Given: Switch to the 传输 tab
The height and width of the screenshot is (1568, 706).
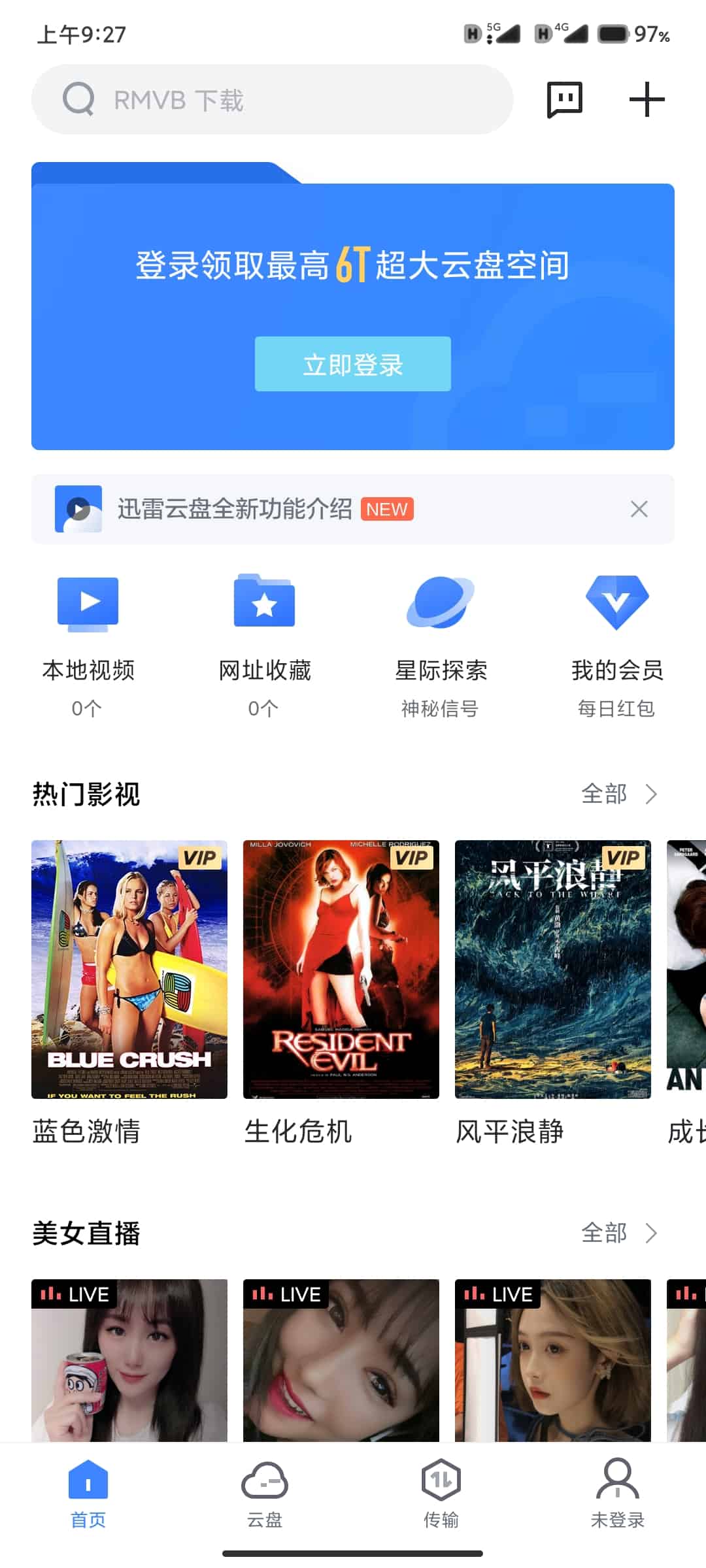Looking at the screenshot, I should pyautogui.click(x=441, y=1493).
